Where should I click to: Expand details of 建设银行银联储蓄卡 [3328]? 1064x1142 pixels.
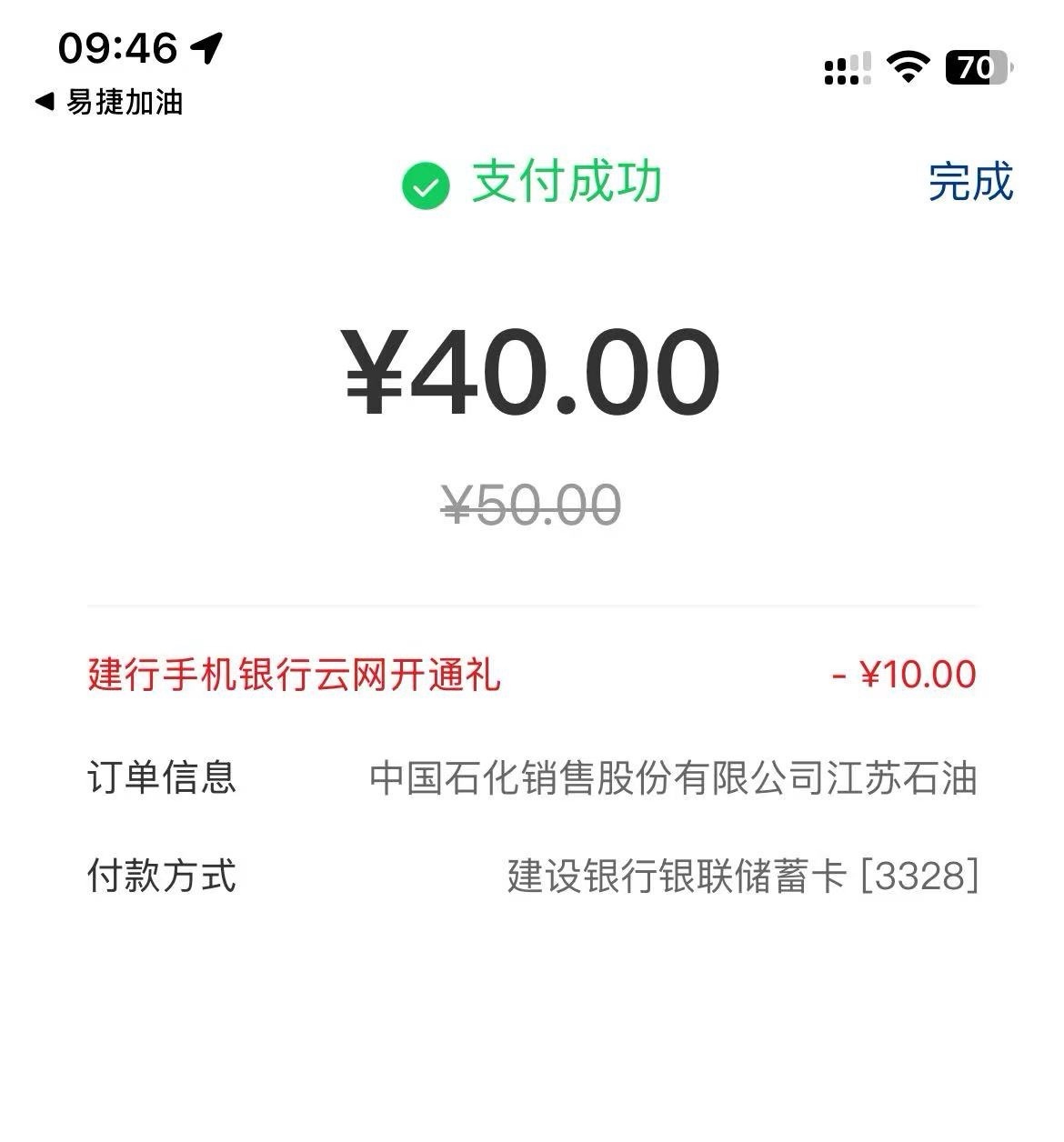(x=739, y=876)
